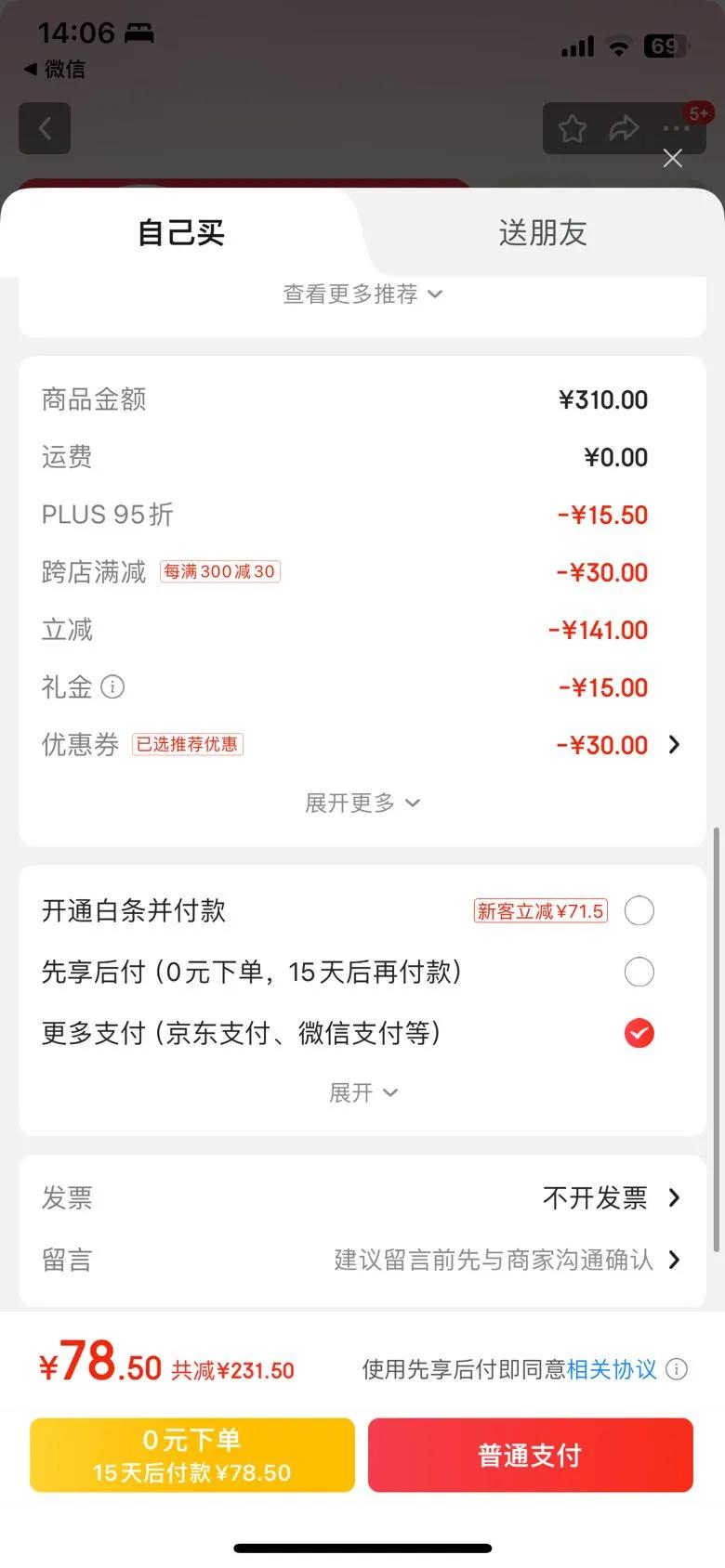Select 开通白条并付款 payment option
Screen dimensions: 725x1568
click(639, 911)
